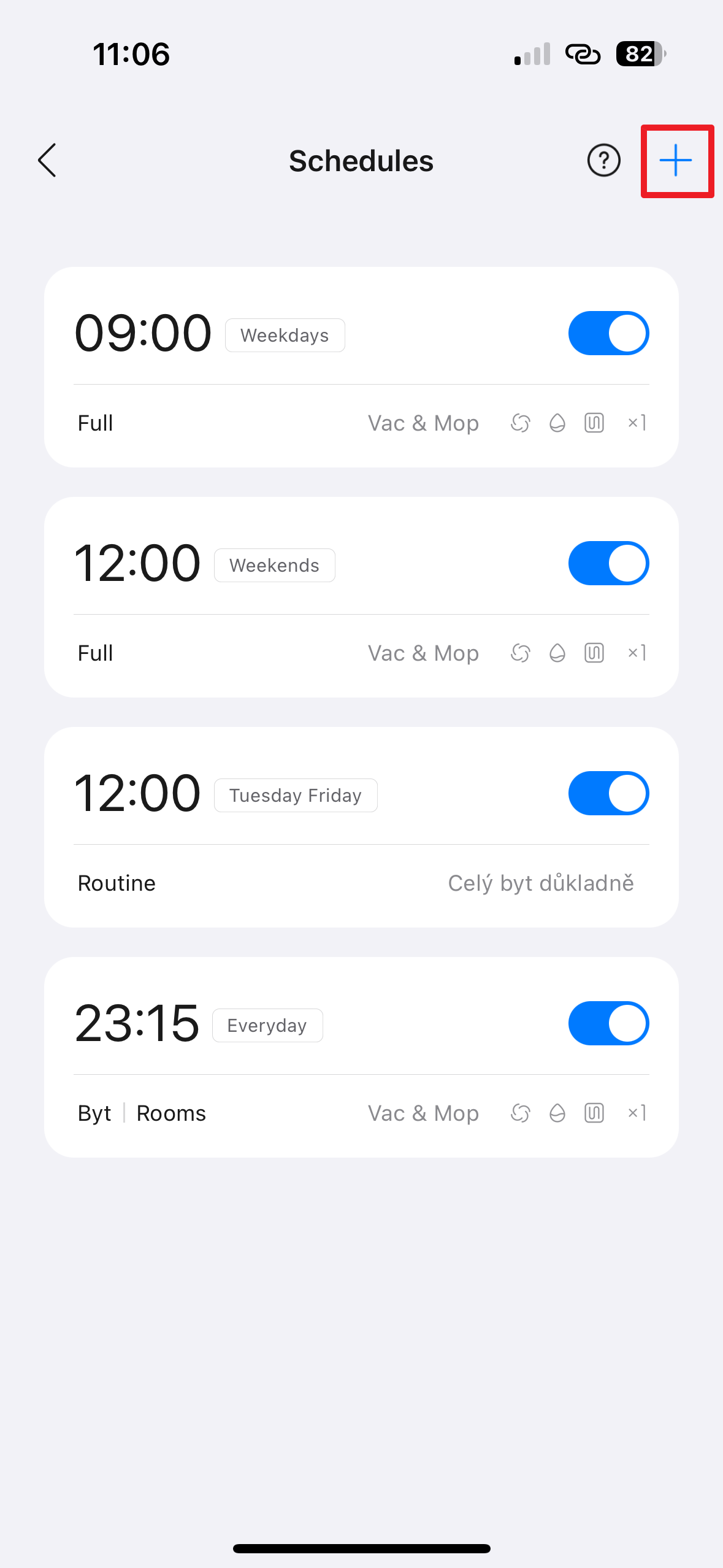Add a new schedule with plus icon

pos(676,161)
